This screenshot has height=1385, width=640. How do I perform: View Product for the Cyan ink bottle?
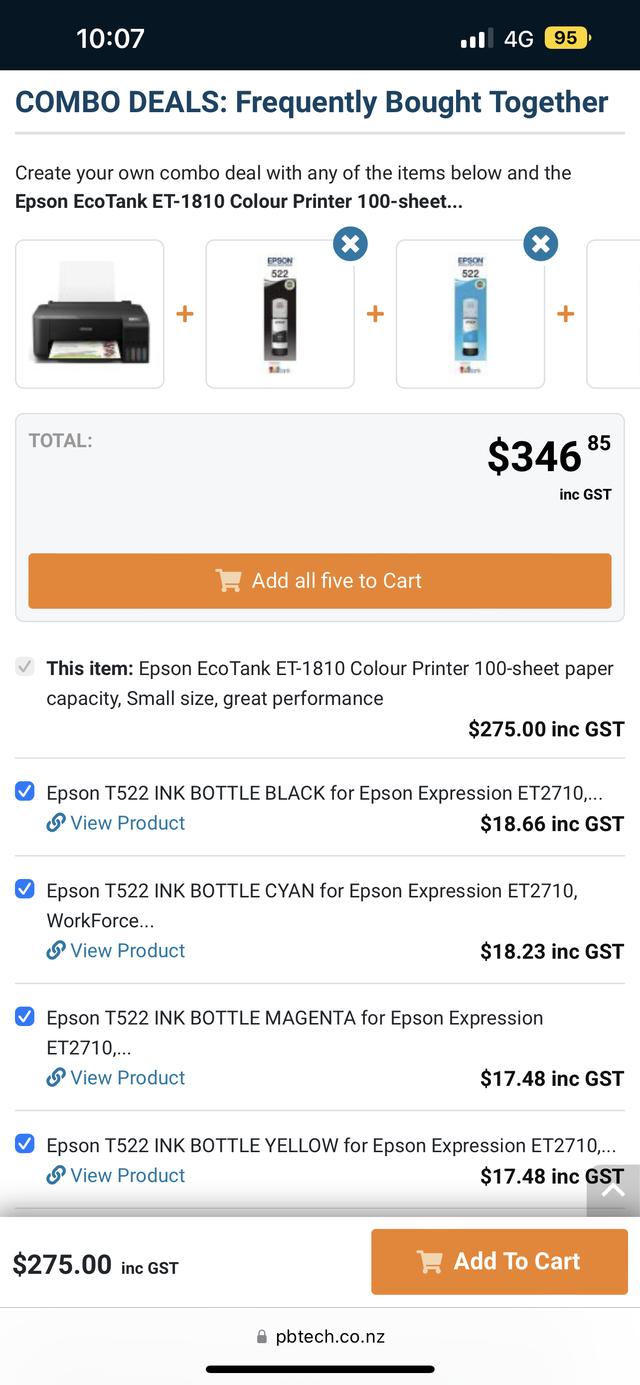[116, 950]
